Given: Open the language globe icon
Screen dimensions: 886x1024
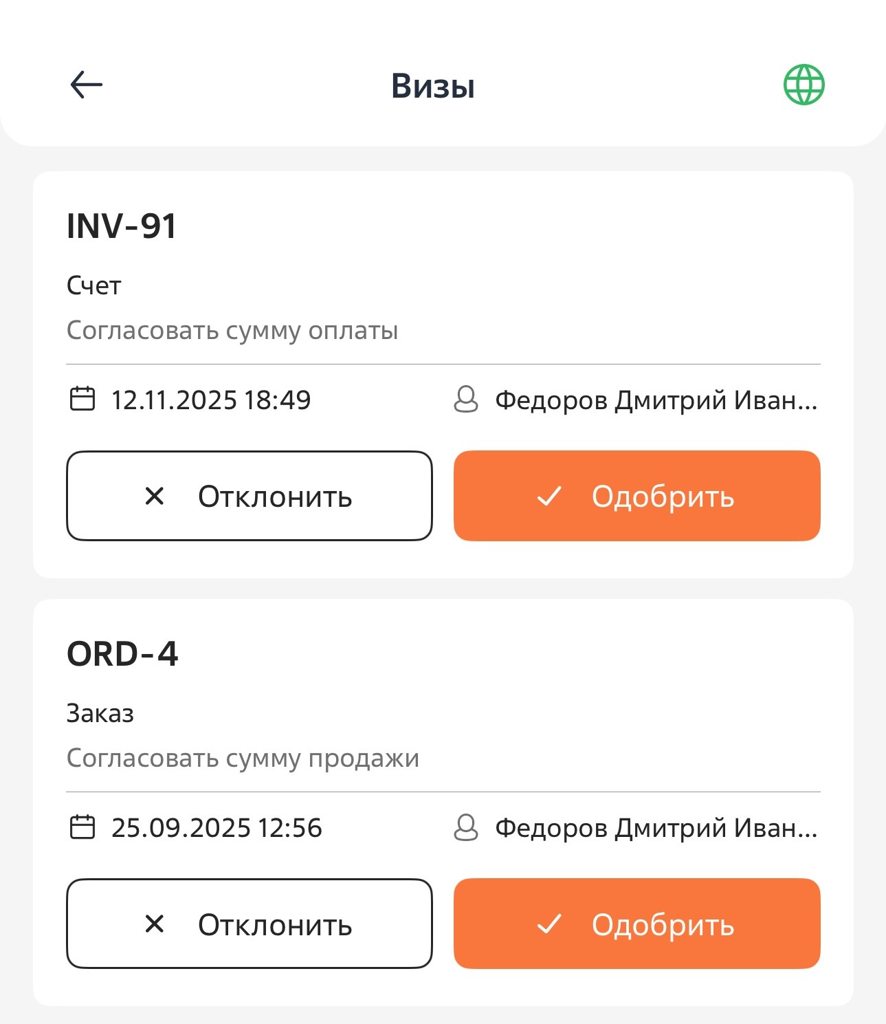Looking at the screenshot, I should (801, 84).
